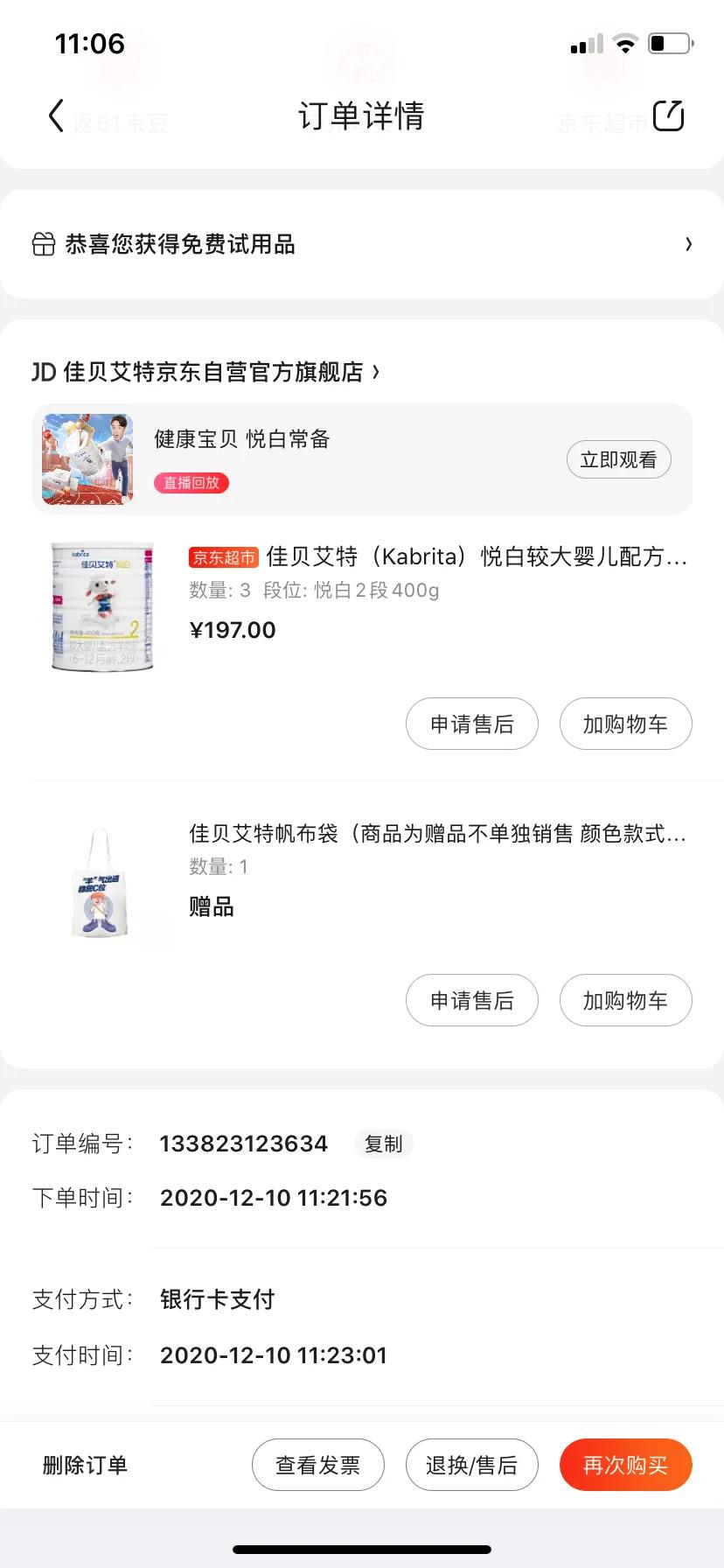Delete this order
The image size is (724, 1568).
pyautogui.click(x=85, y=1465)
